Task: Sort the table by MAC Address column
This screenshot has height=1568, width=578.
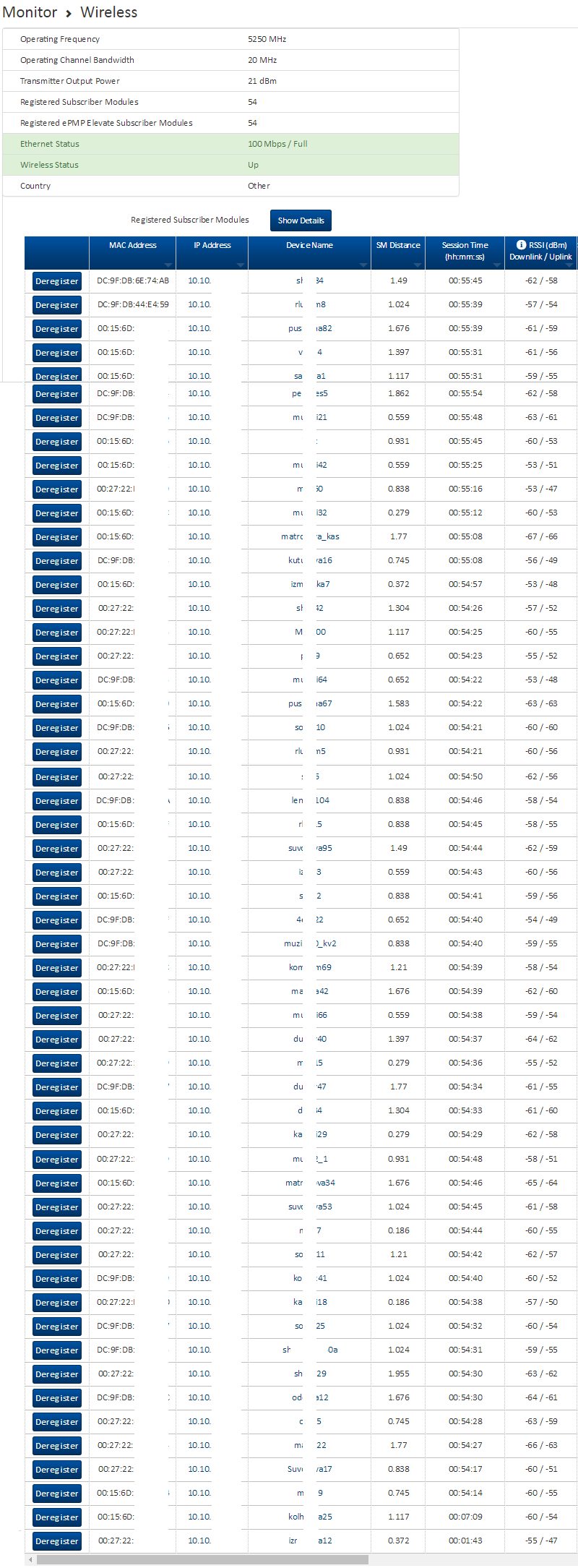Action: (x=132, y=246)
